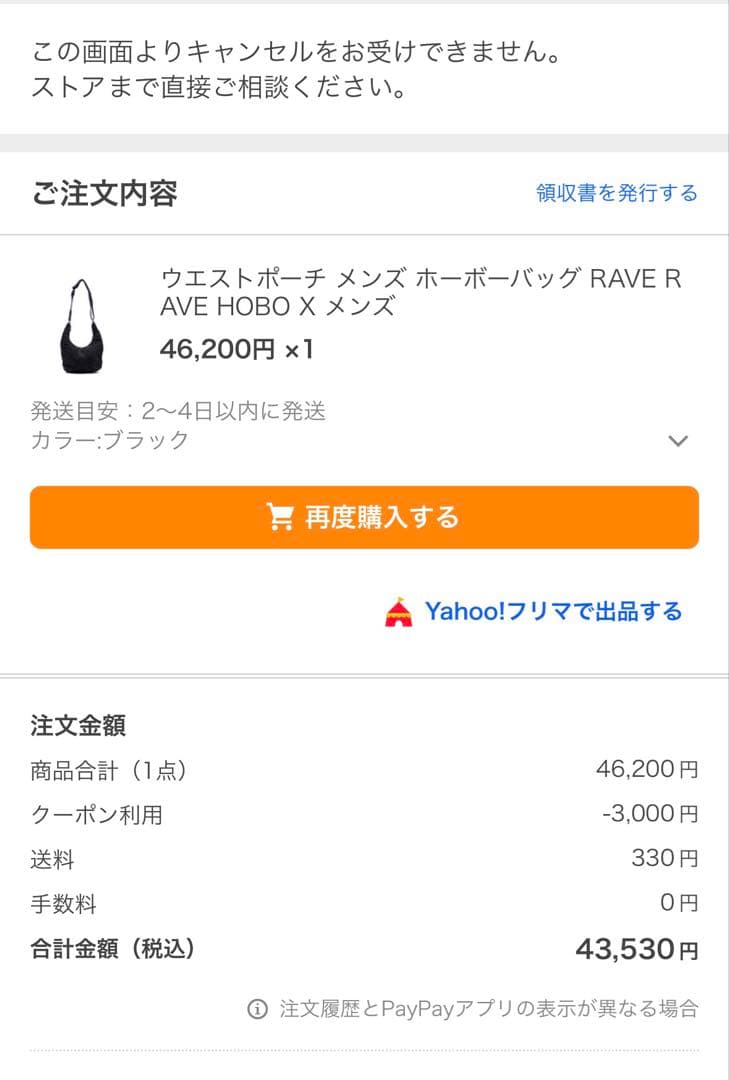Collapse the product option info using the down arrow
Viewport: 729px width, 1080px height.
click(x=678, y=440)
